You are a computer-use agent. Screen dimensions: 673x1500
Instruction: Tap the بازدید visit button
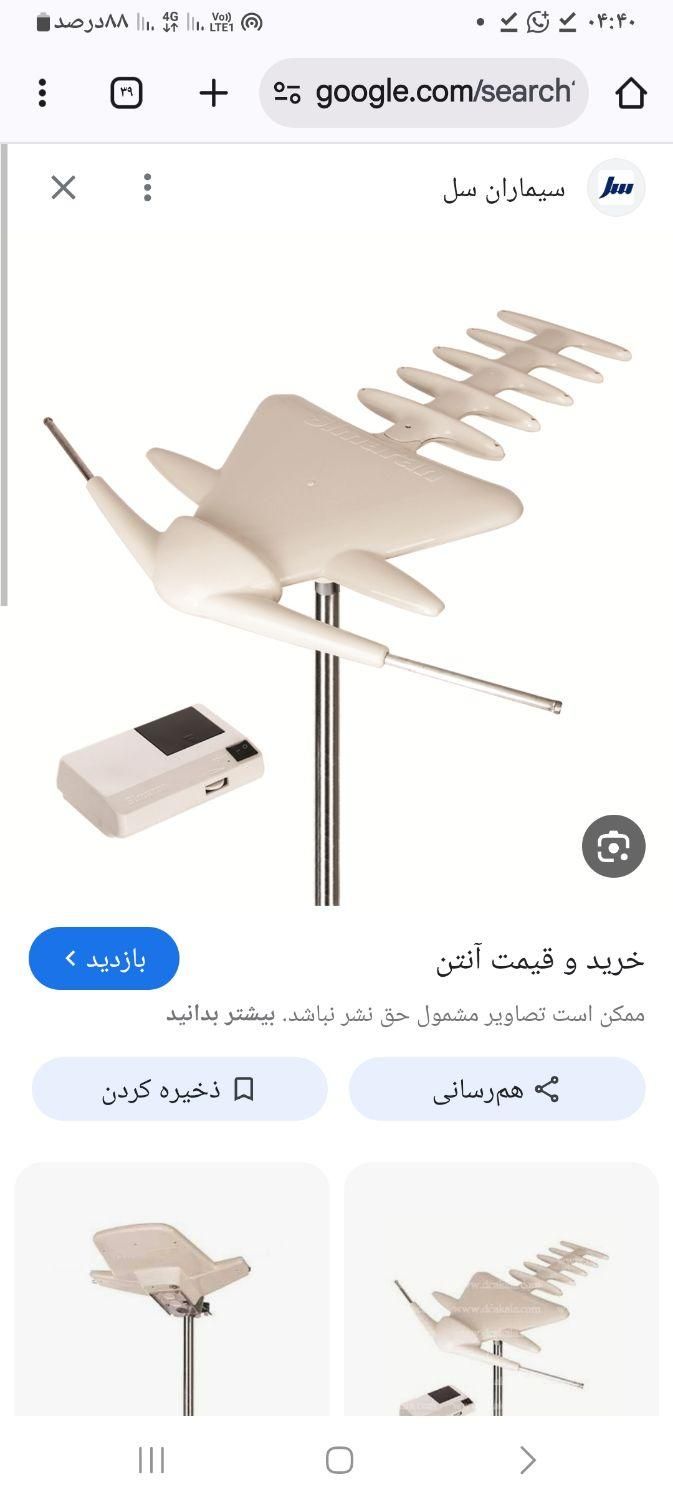pyautogui.click(x=104, y=959)
